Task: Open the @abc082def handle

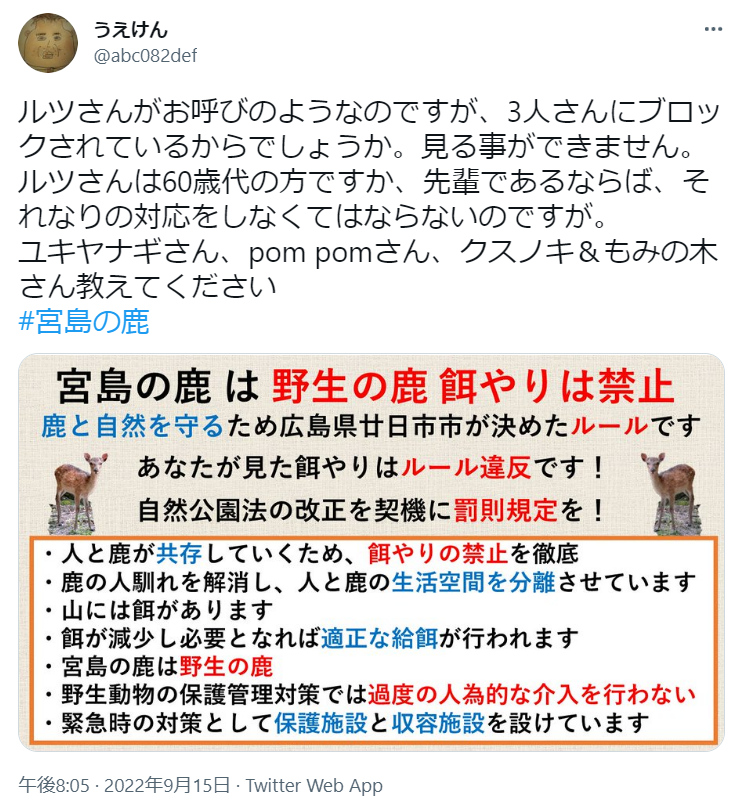Action: click(x=145, y=55)
